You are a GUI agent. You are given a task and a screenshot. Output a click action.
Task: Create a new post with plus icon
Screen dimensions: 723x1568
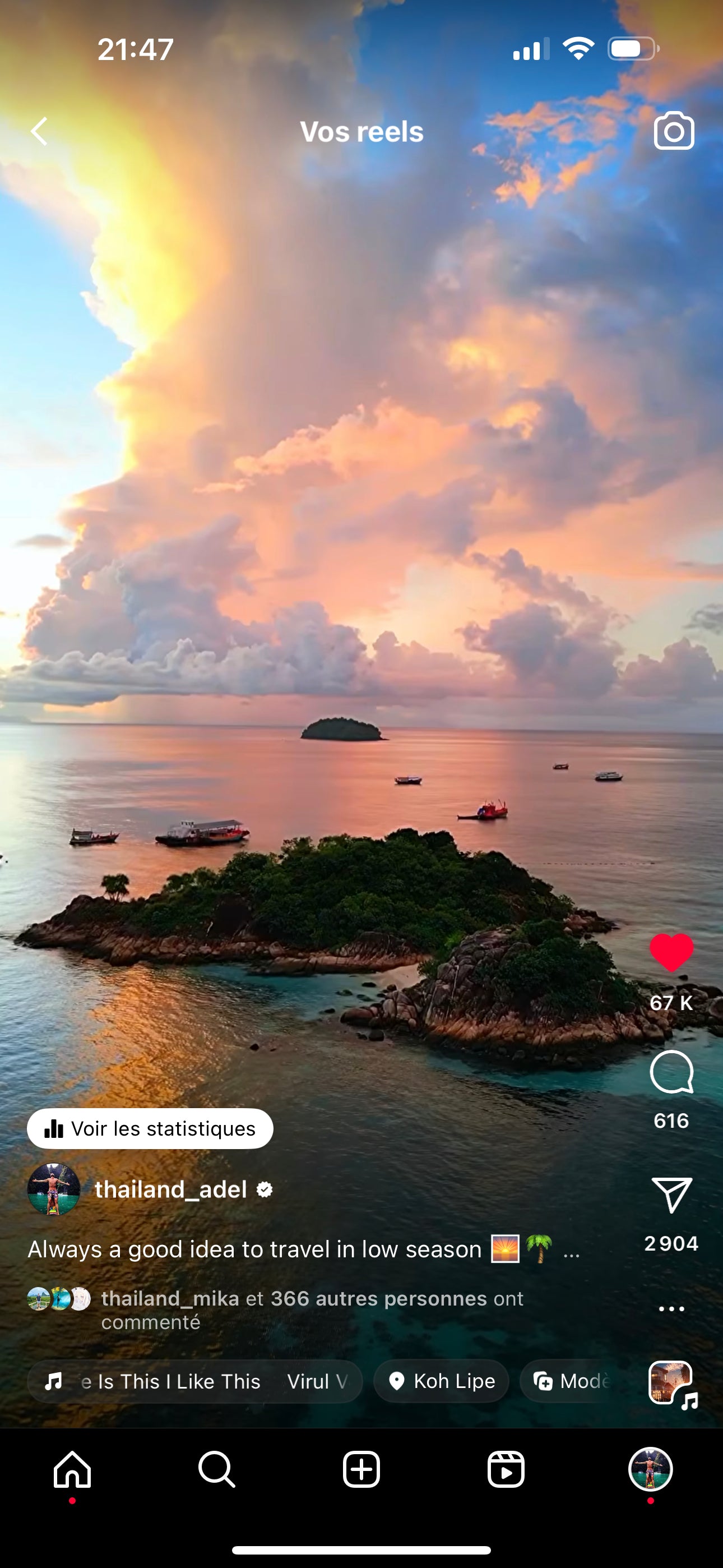click(361, 1469)
